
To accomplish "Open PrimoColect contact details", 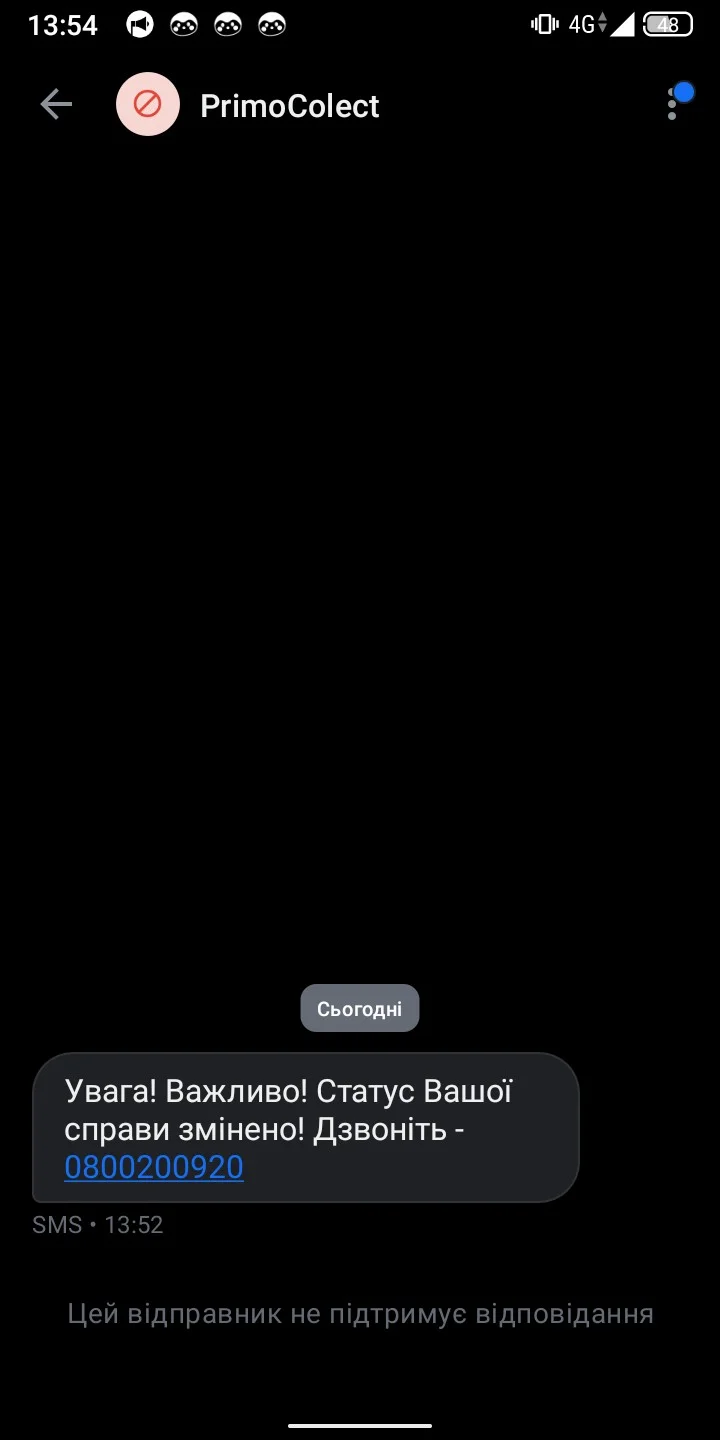I will click(x=289, y=106).
